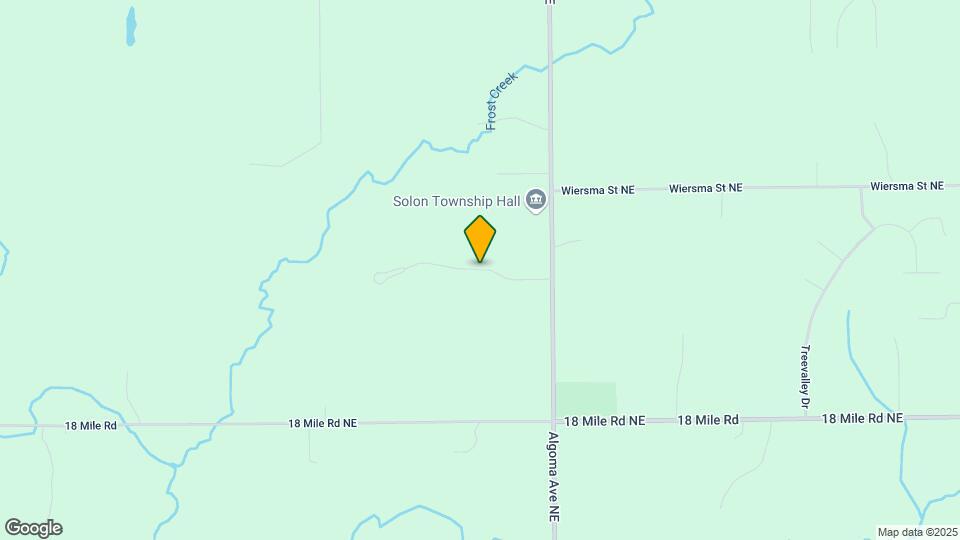Tap the orange location marker

pyautogui.click(x=480, y=239)
